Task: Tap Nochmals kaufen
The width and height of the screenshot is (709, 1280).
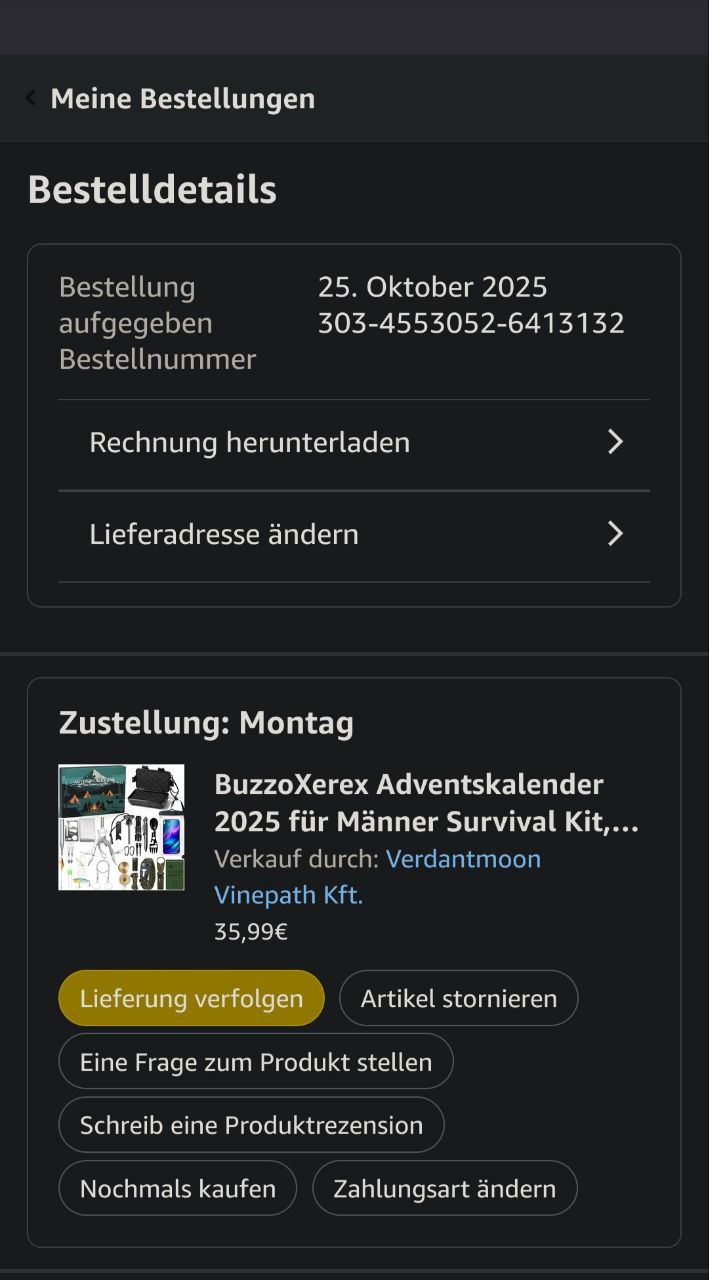Action: [x=177, y=1188]
